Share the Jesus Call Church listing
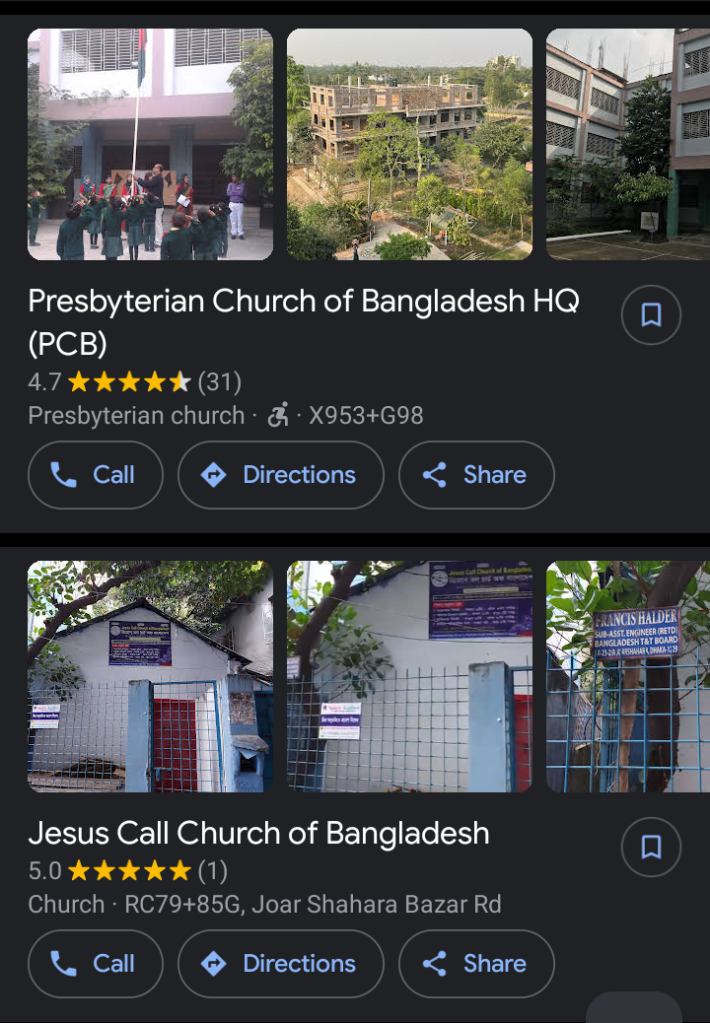The height and width of the screenshot is (1023, 710). click(x=476, y=964)
